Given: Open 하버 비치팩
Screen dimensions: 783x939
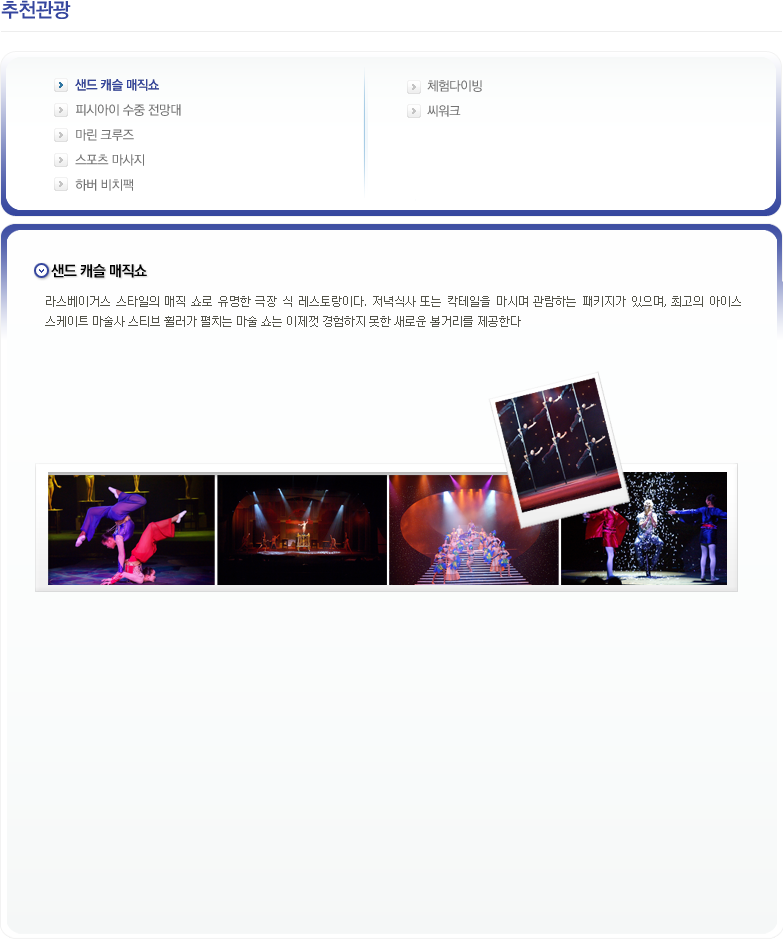Looking at the screenshot, I should 104,185.
